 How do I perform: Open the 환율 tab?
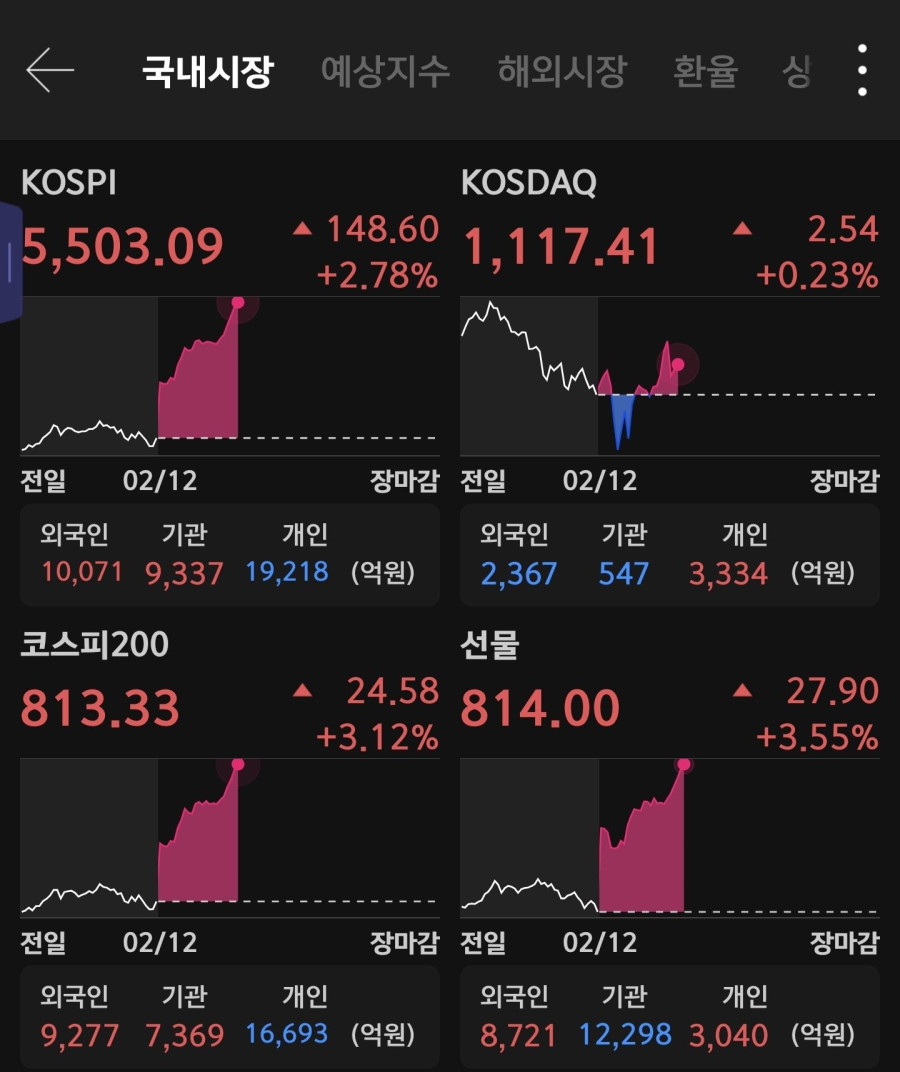tap(705, 72)
